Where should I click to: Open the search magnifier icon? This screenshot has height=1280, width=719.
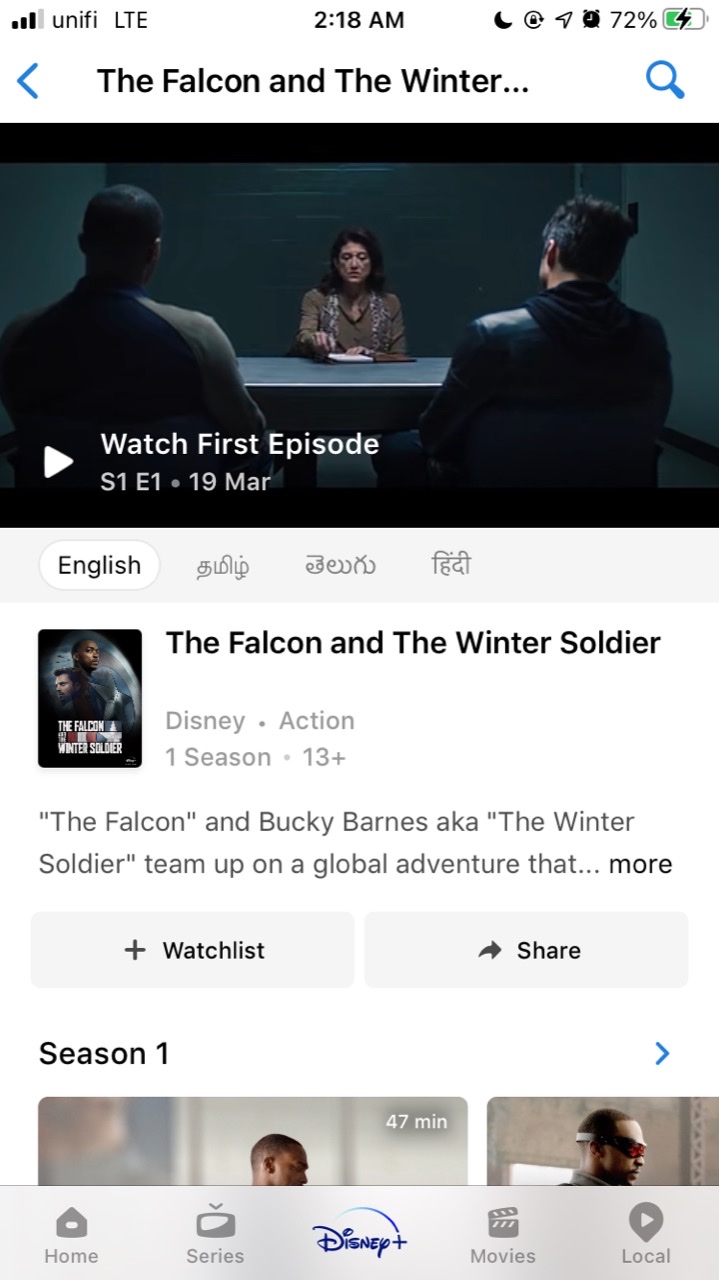(x=665, y=80)
